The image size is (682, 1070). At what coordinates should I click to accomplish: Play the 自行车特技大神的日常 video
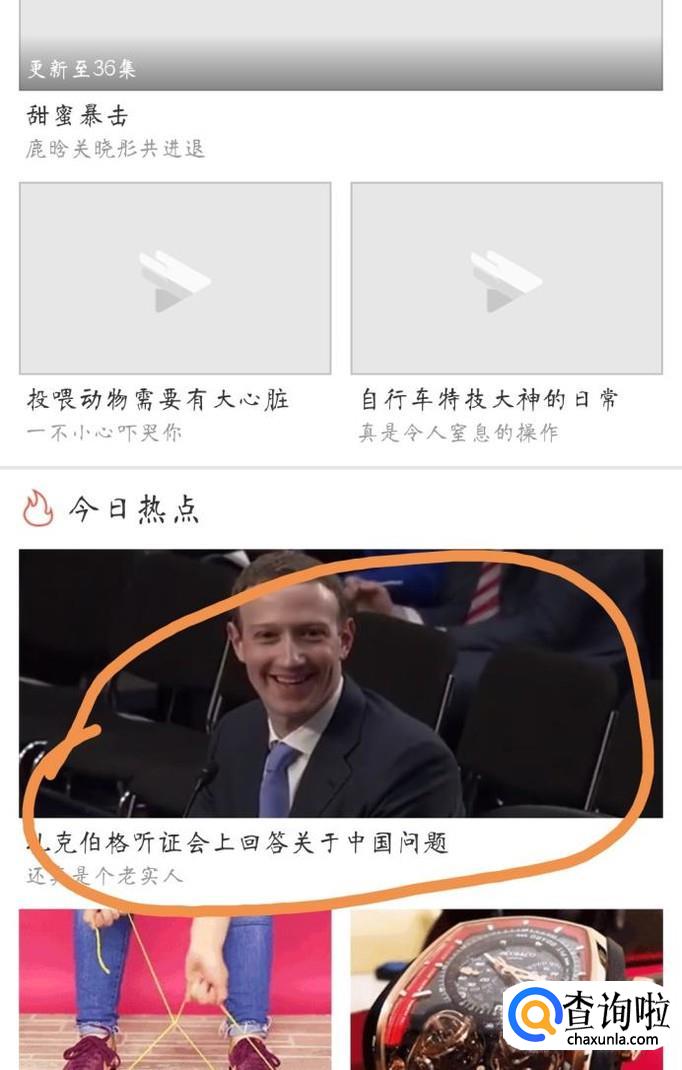[507, 278]
